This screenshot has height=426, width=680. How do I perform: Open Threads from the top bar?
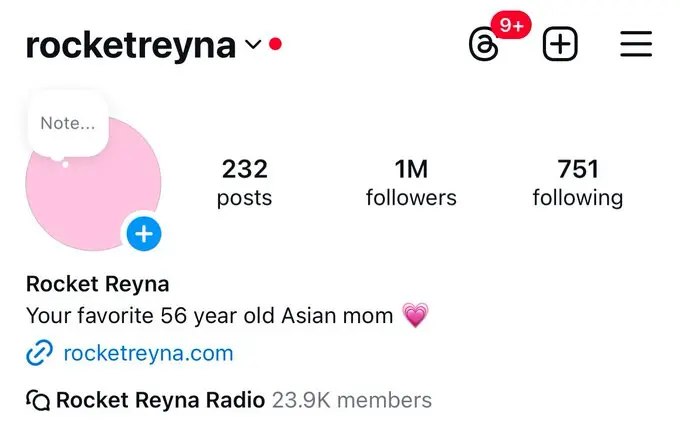pyautogui.click(x=483, y=44)
